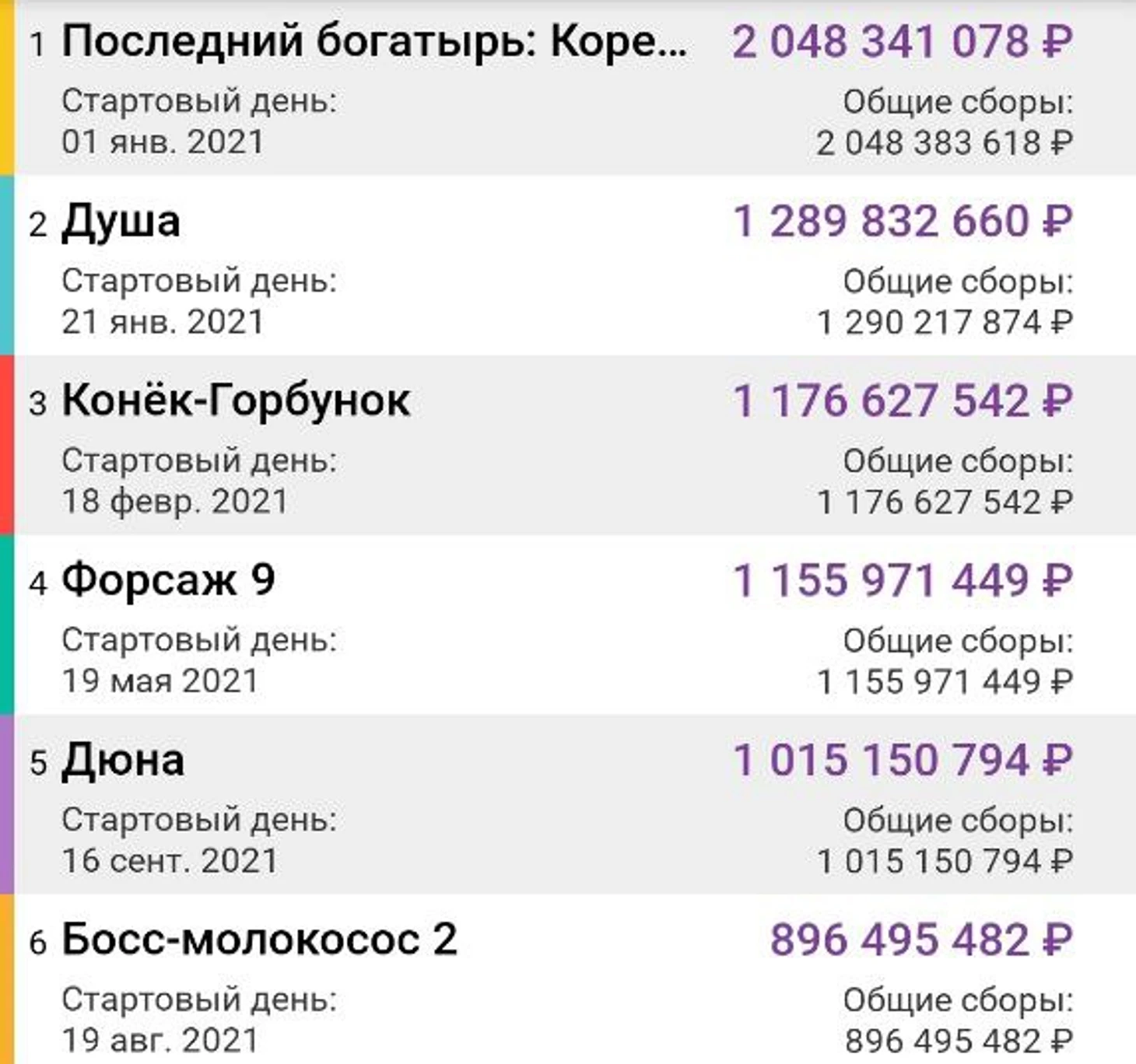Screen dimensions: 1136x1064
Task: View details for Форсаж 9
Action: (168, 581)
